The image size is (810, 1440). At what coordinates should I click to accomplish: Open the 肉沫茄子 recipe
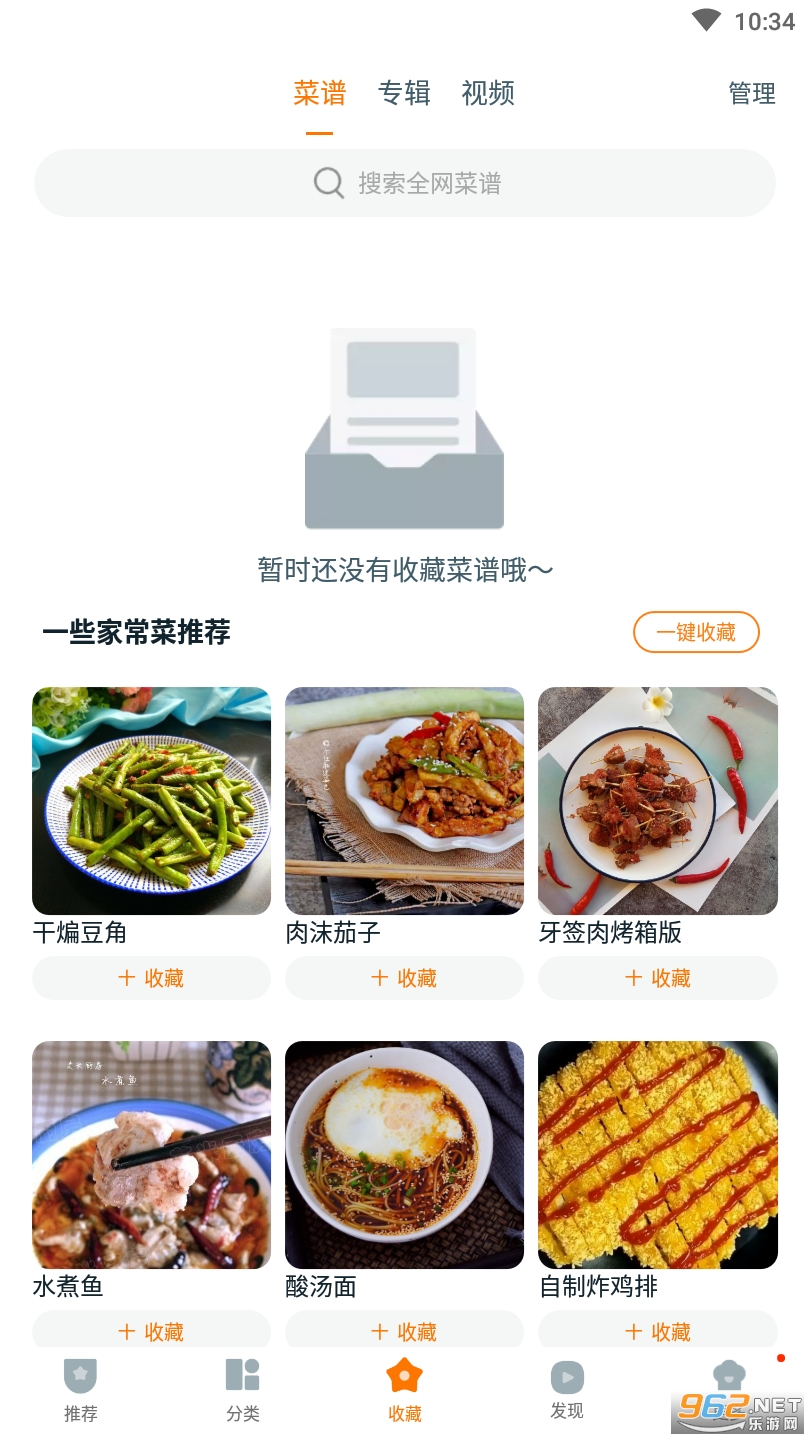click(404, 801)
